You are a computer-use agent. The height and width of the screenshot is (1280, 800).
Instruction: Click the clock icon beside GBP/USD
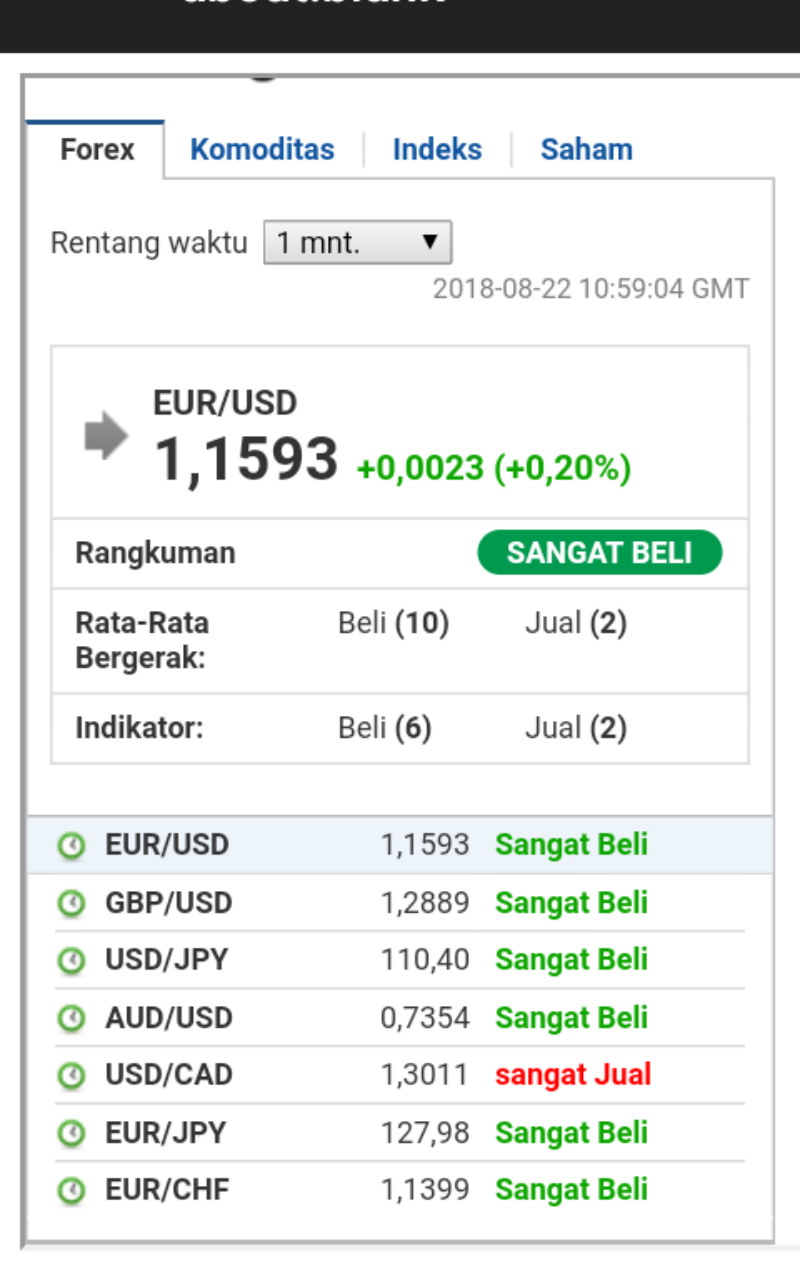point(71,902)
